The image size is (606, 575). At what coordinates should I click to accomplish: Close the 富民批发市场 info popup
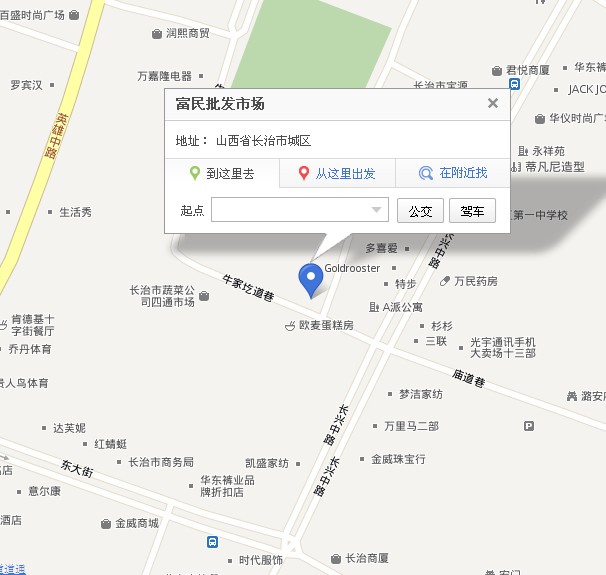[492, 103]
